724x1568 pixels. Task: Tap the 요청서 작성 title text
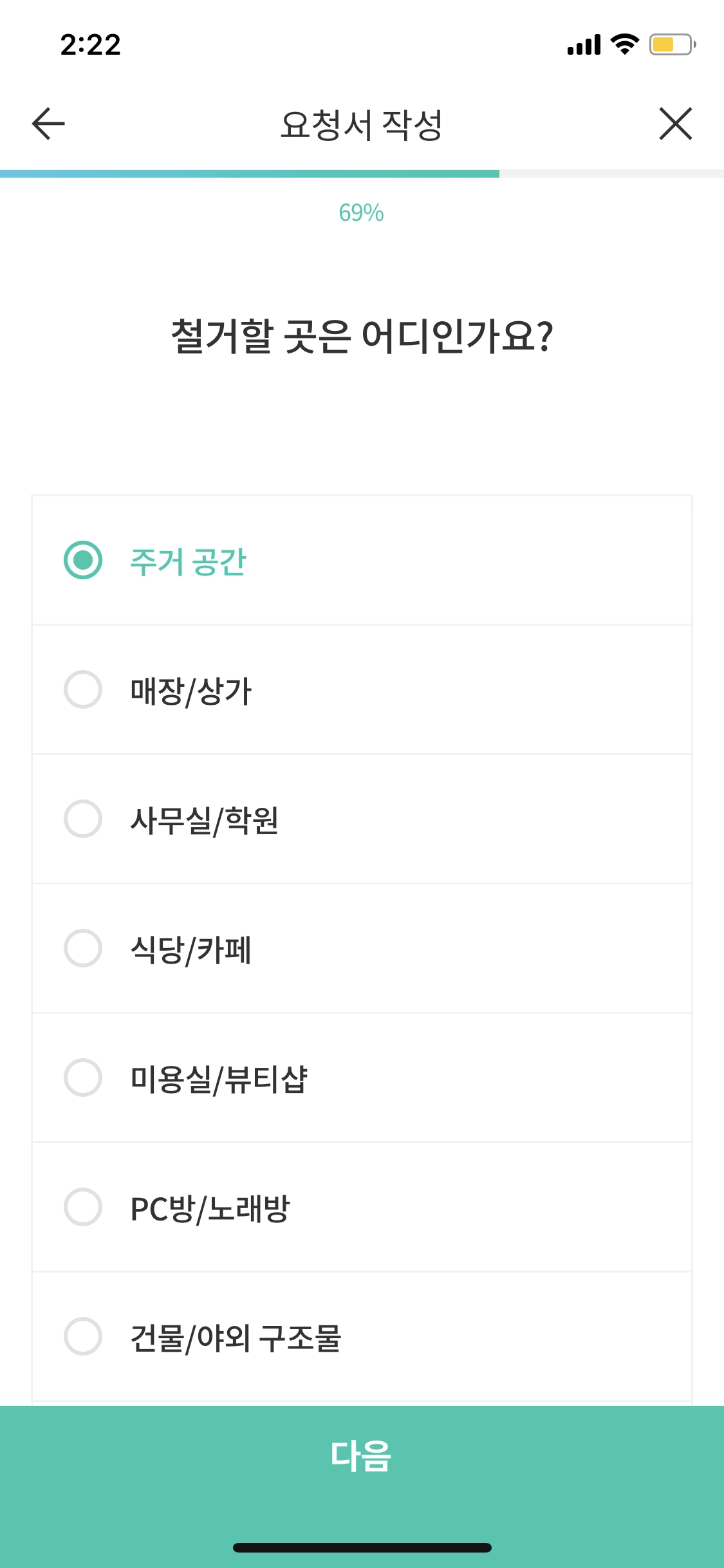(362, 124)
